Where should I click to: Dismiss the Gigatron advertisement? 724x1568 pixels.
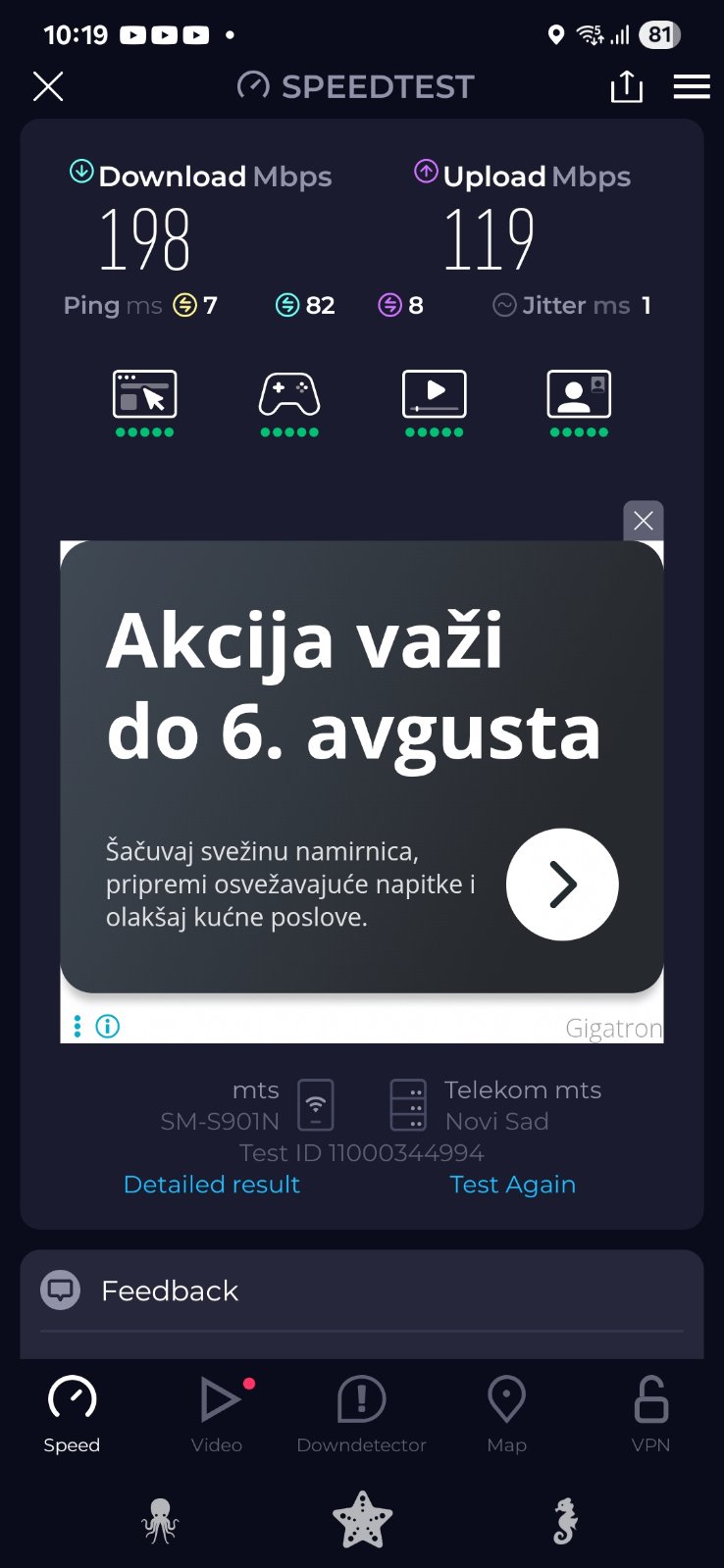[644, 521]
